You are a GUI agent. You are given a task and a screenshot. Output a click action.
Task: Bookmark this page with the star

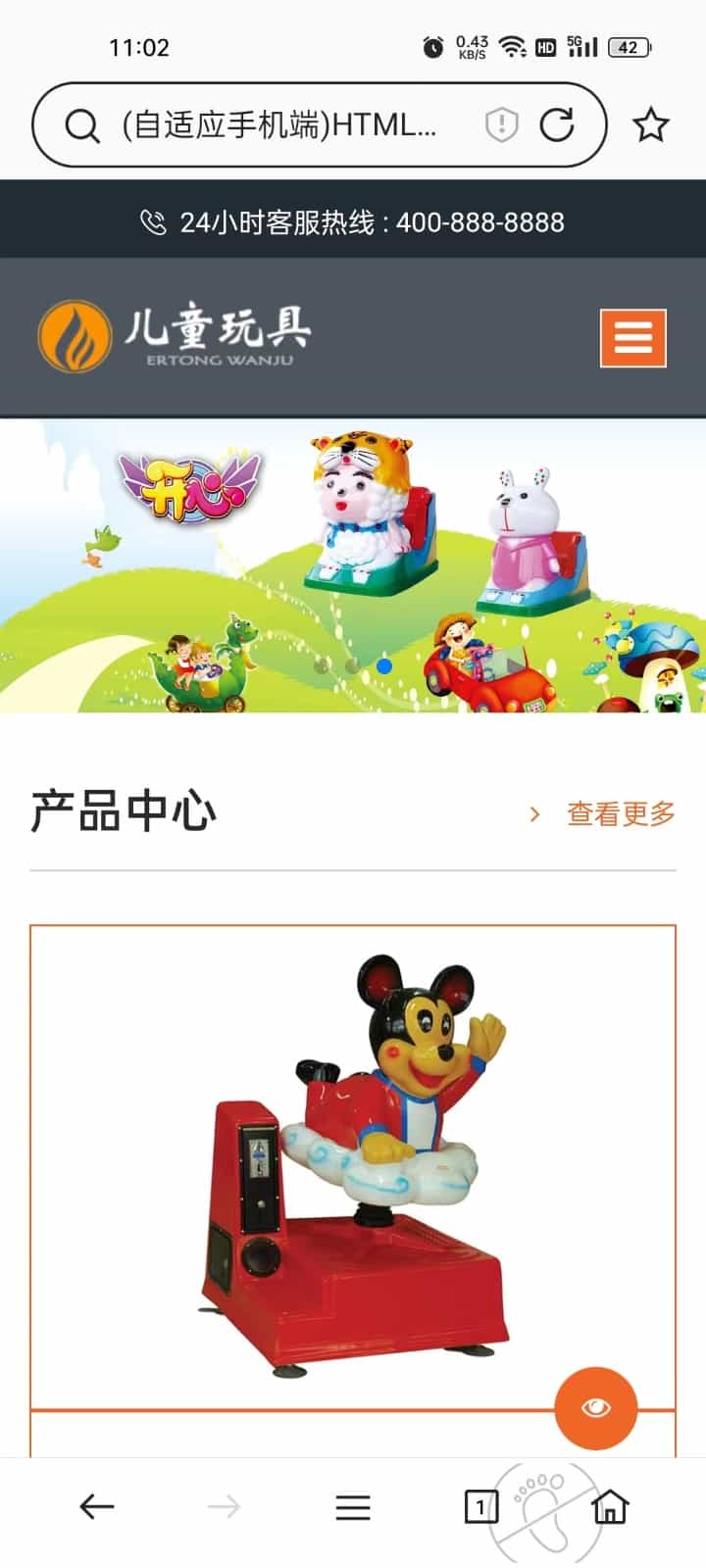click(650, 125)
